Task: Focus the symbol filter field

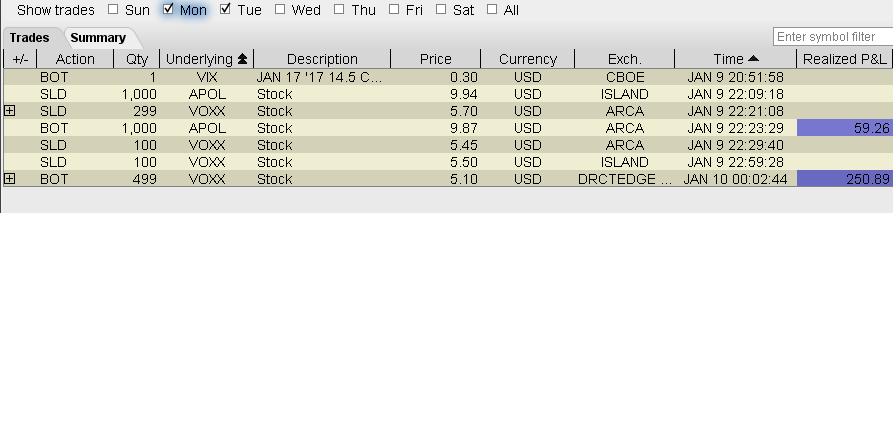Action: (833, 36)
